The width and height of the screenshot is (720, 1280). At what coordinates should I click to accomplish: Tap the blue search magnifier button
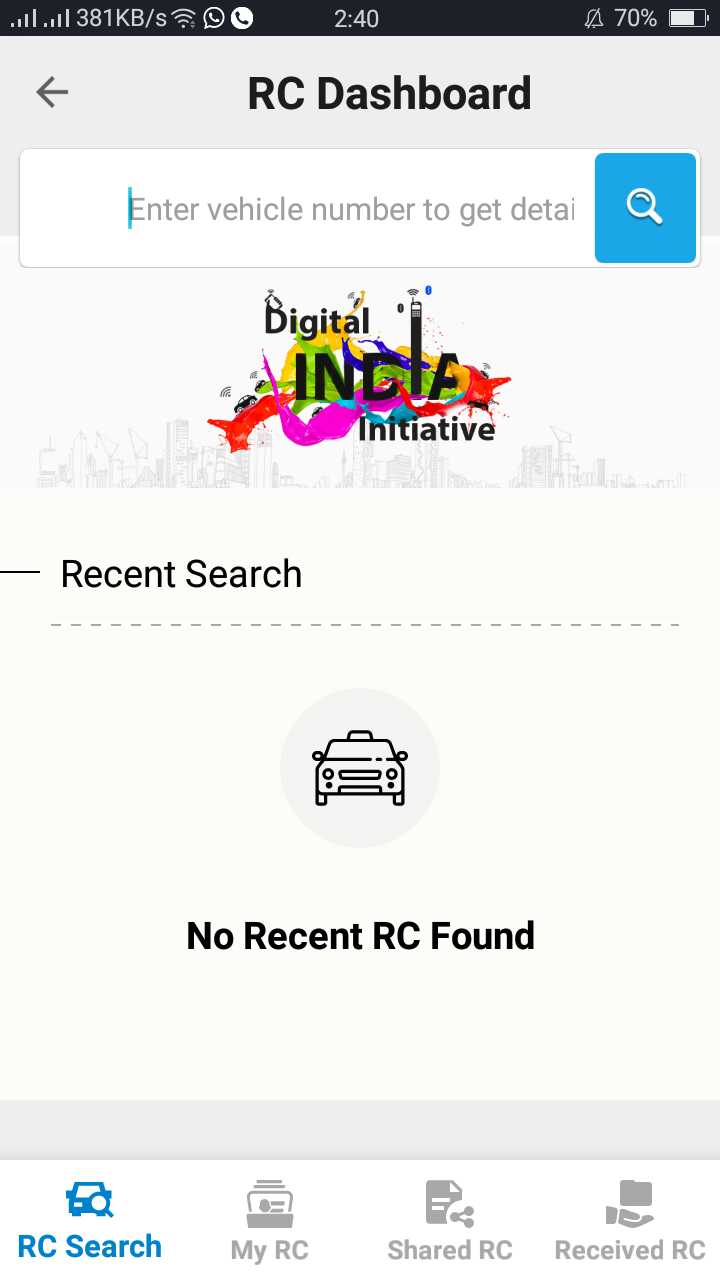coord(645,208)
